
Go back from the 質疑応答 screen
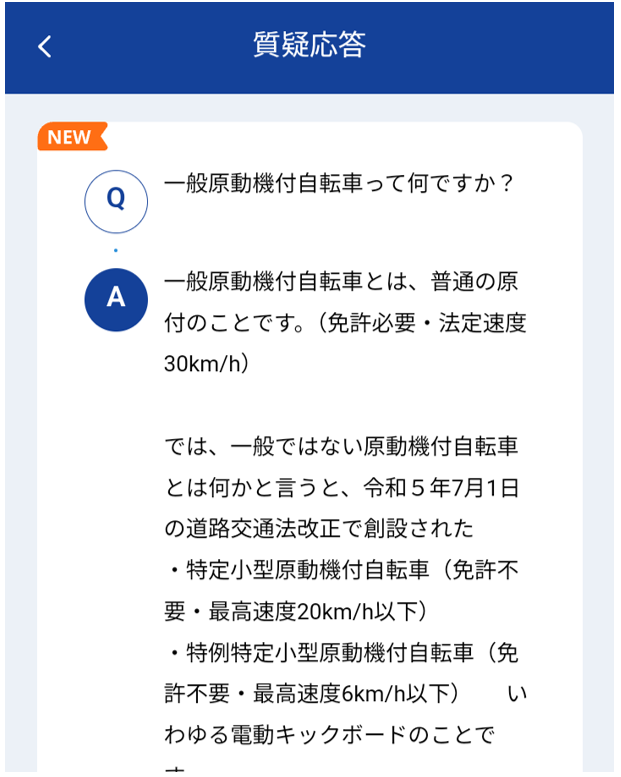pyautogui.click(x=44, y=46)
